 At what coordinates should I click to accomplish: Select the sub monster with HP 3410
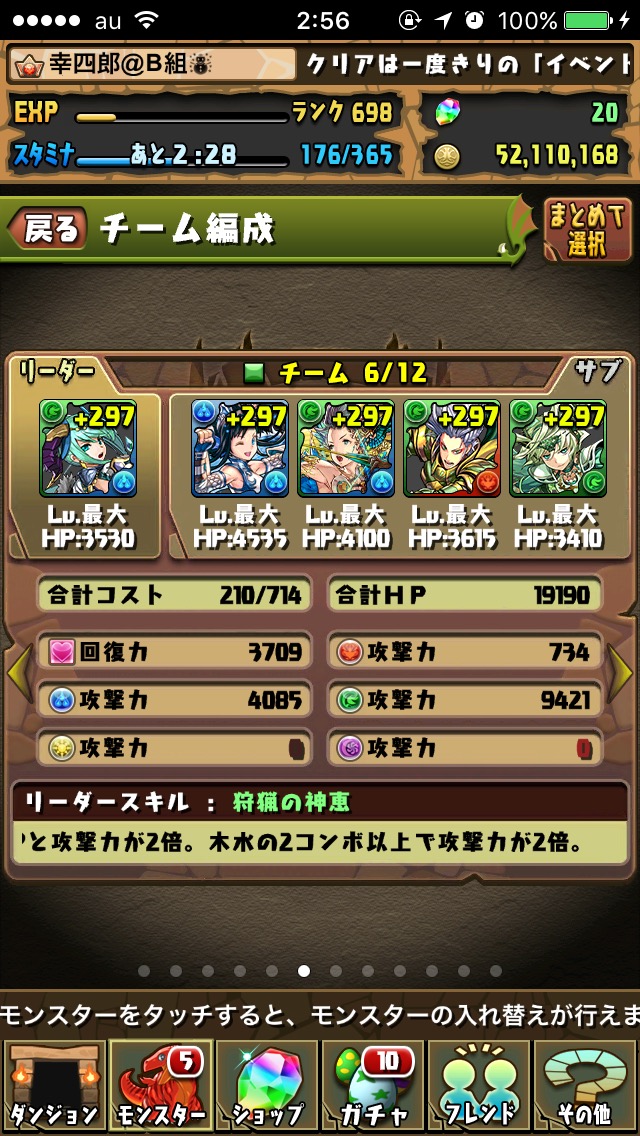557,448
